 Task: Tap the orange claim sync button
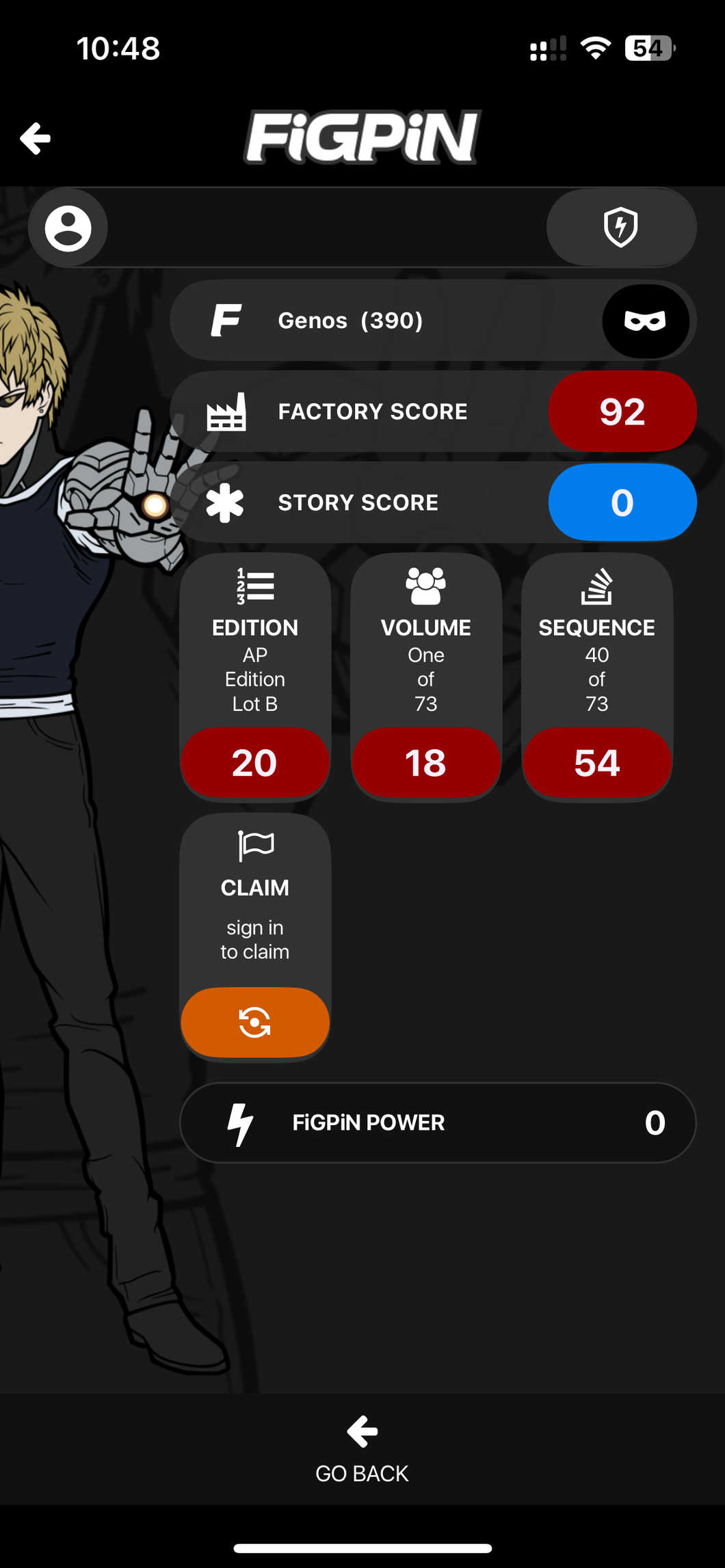pos(255,1023)
